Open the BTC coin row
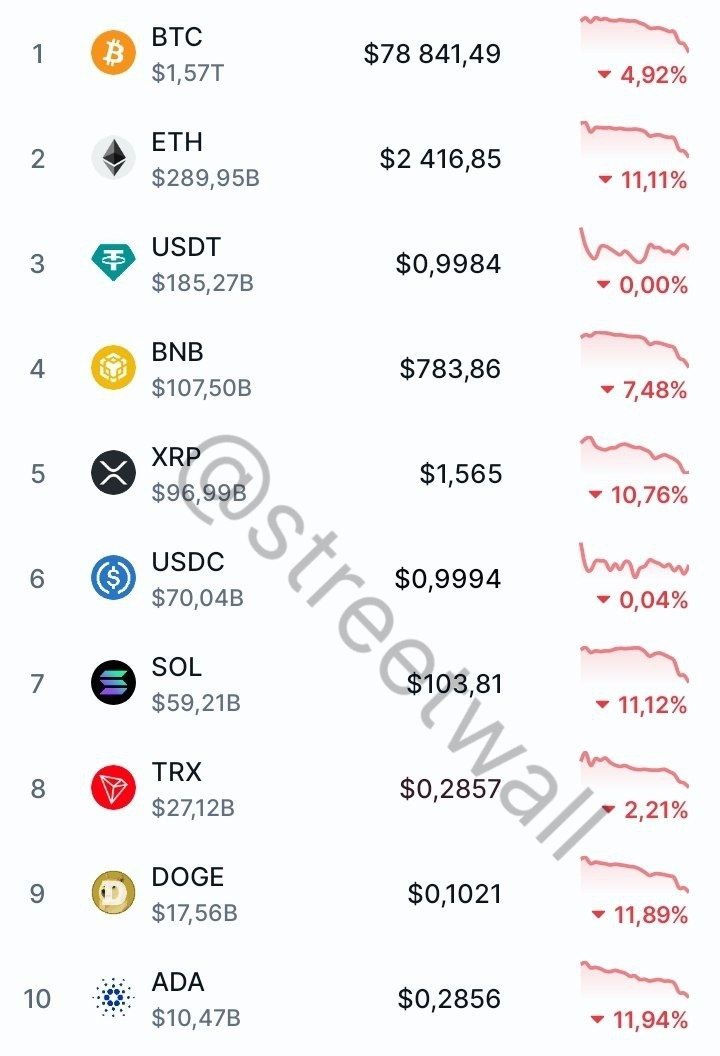 pyautogui.click(x=177, y=39)
